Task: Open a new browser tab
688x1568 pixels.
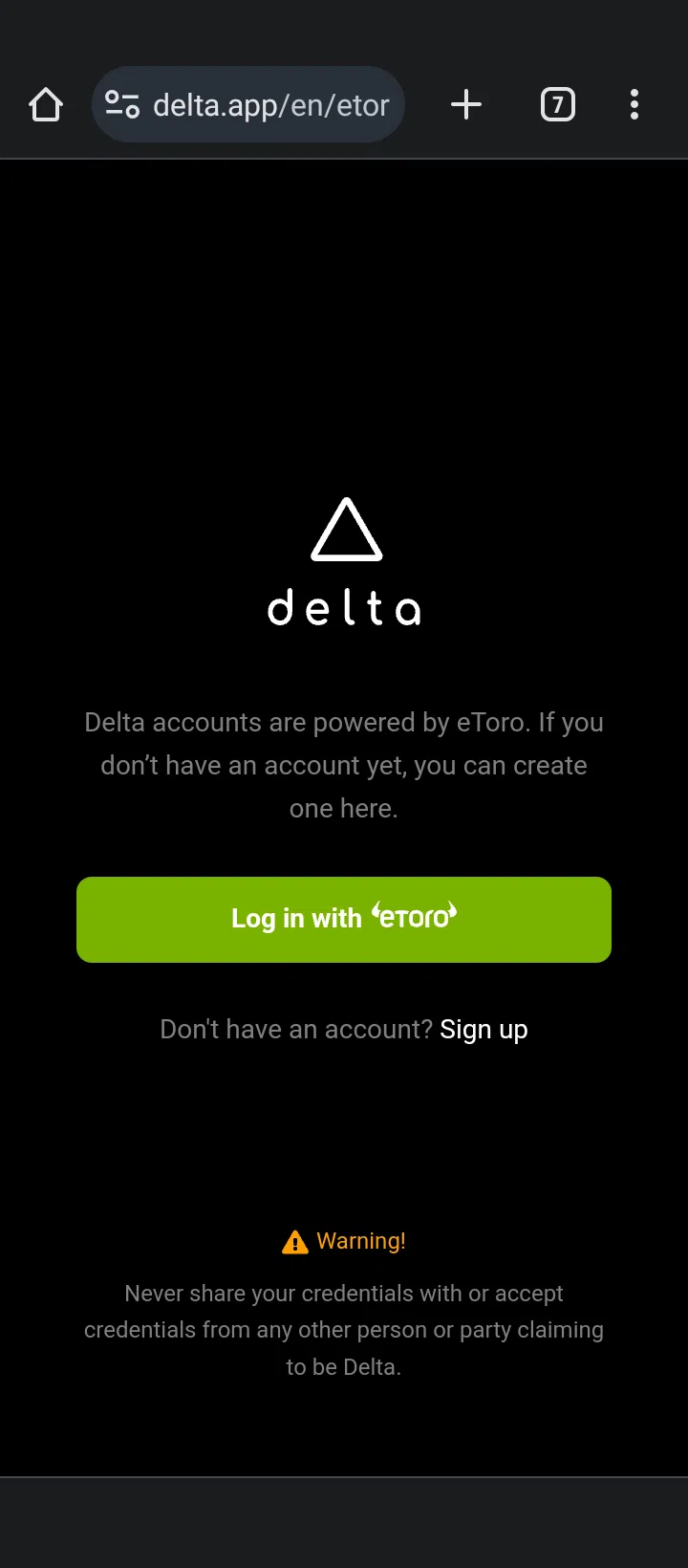Action: pos(466,104)
